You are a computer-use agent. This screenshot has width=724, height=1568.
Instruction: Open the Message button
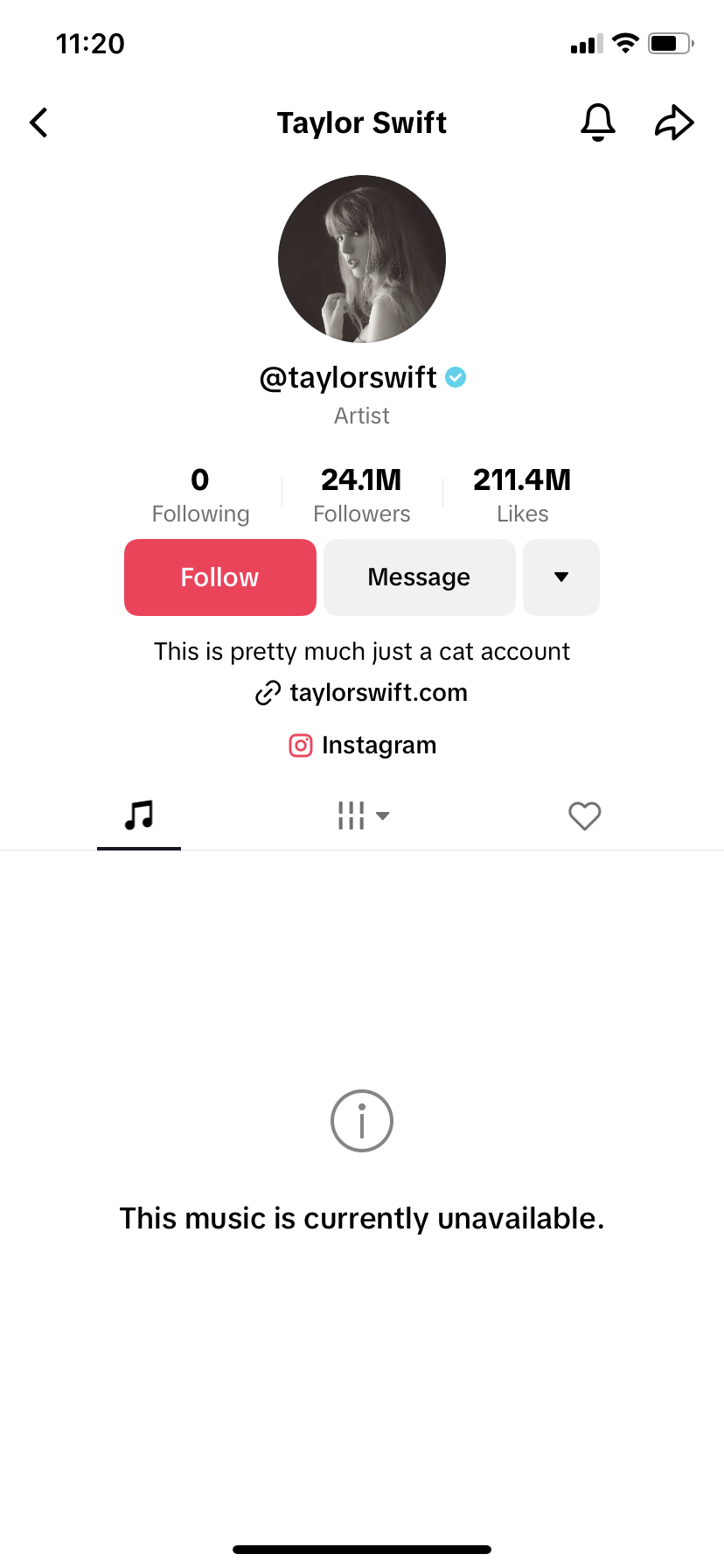tap(420, 577)
